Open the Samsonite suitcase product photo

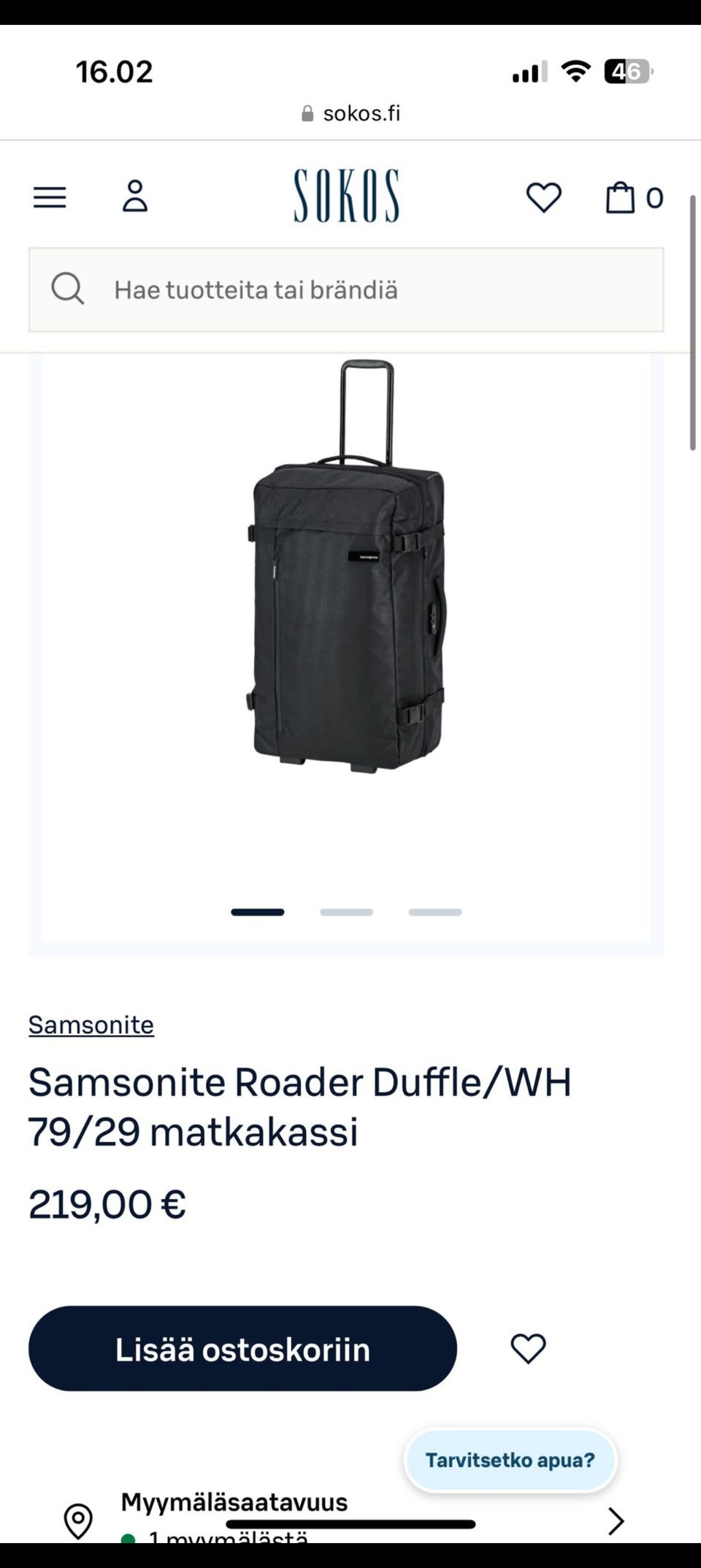346,566
